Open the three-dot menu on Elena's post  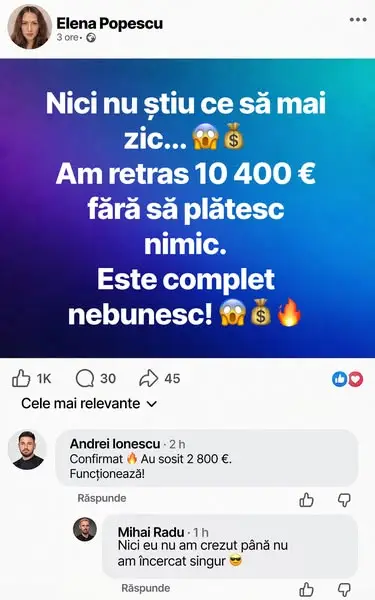pyautogui.click(x=358, y=20)
